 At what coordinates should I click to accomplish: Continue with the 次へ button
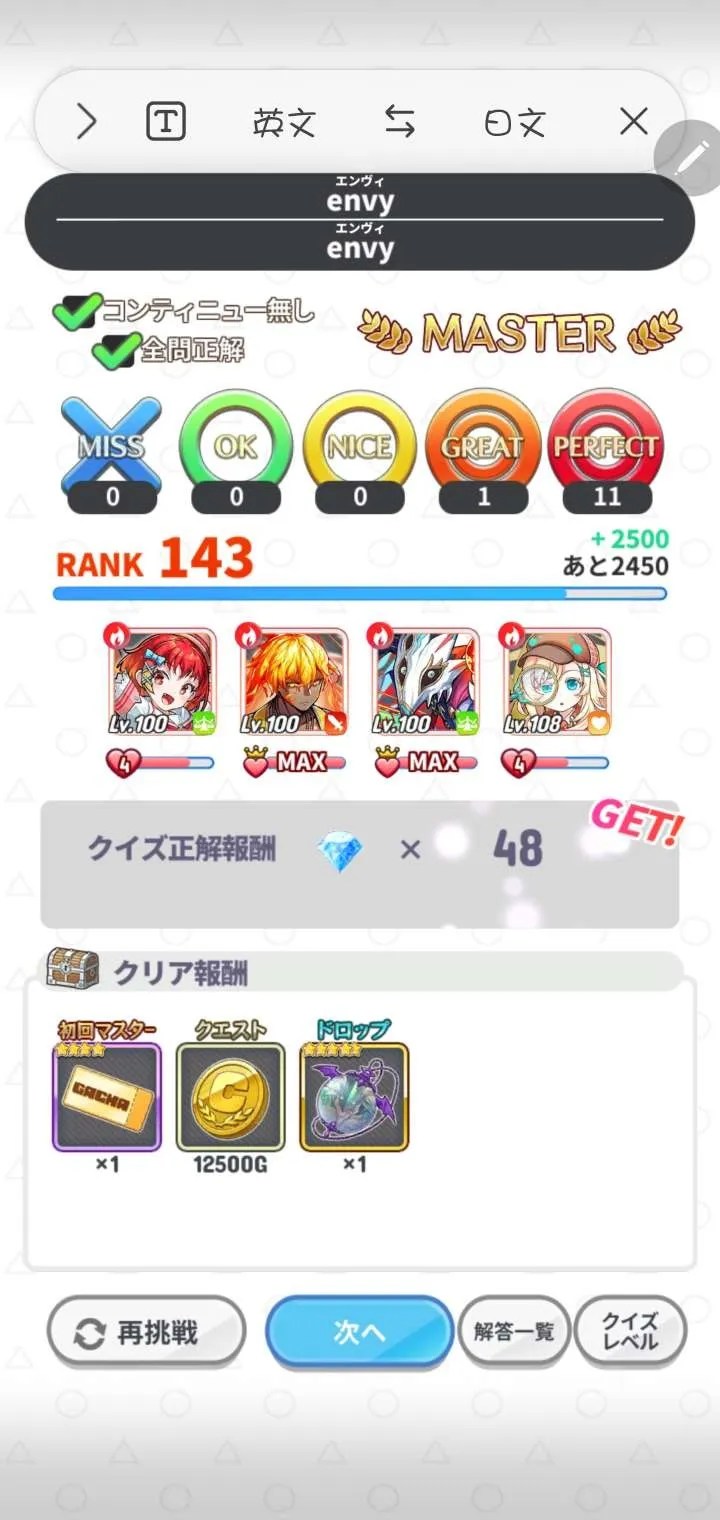coord(359,1332)
